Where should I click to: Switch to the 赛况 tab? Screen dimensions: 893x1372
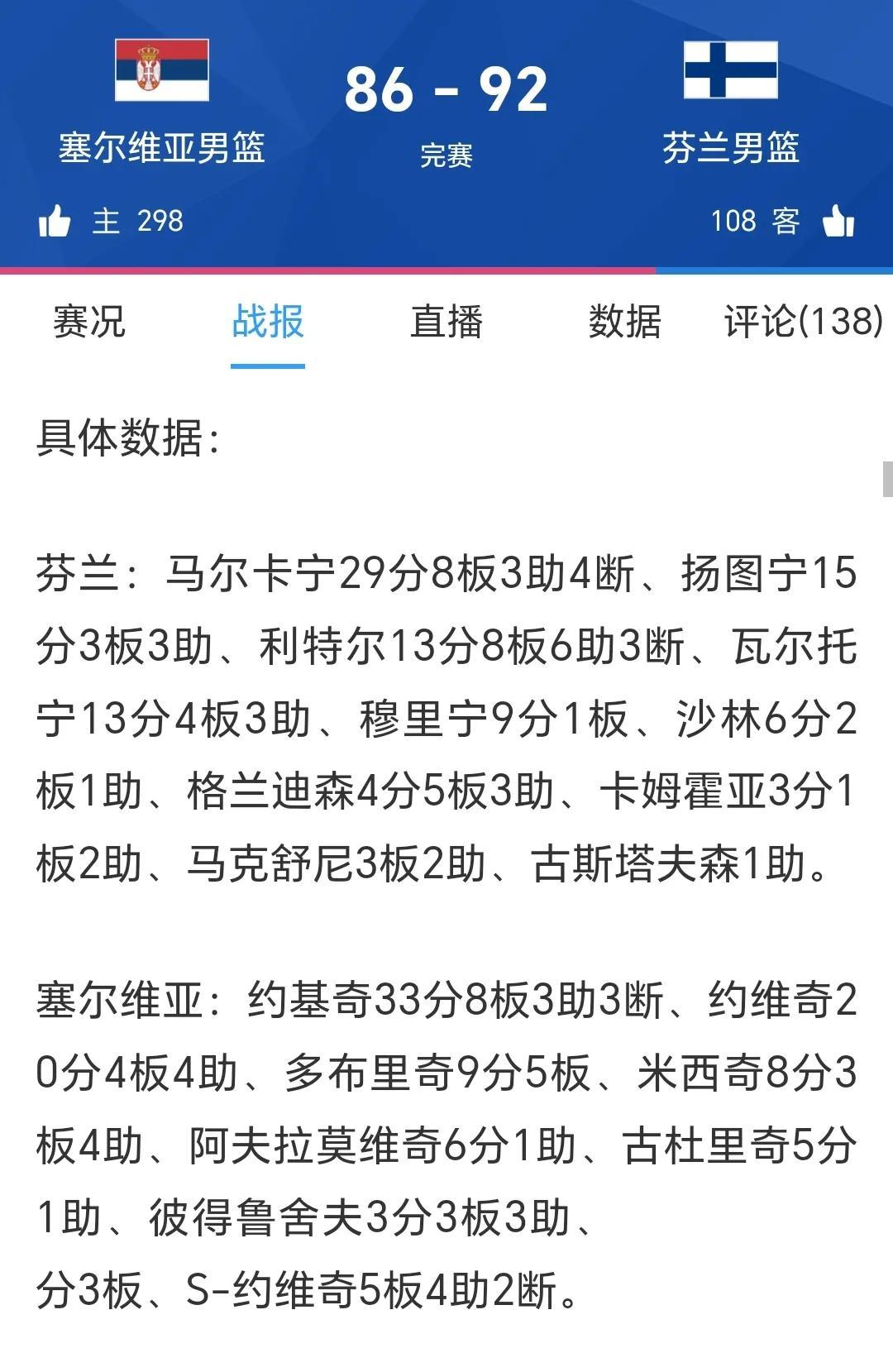click(x=89, y=322)
